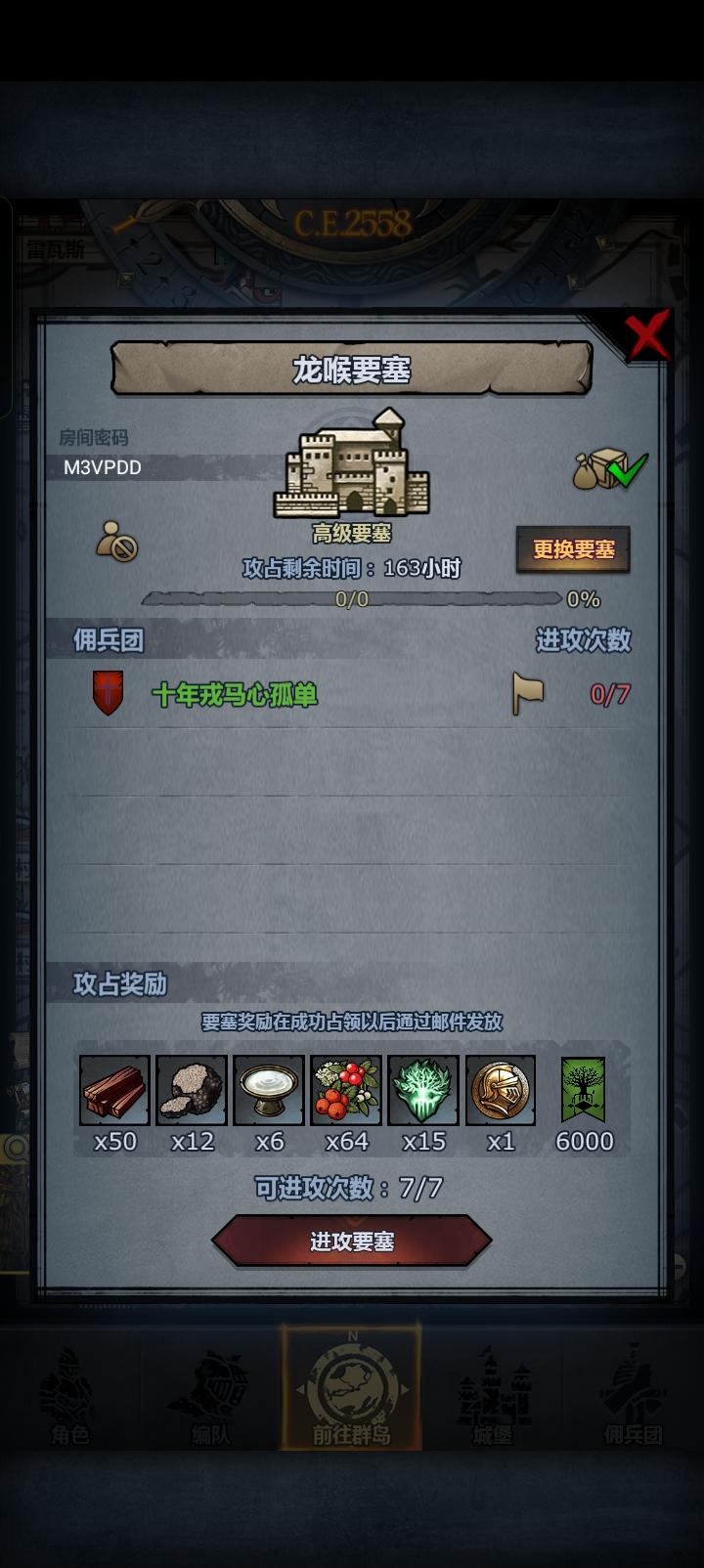Tap the berries reward showing x64
The image size is (704, 1568).
click(345, 1092)
